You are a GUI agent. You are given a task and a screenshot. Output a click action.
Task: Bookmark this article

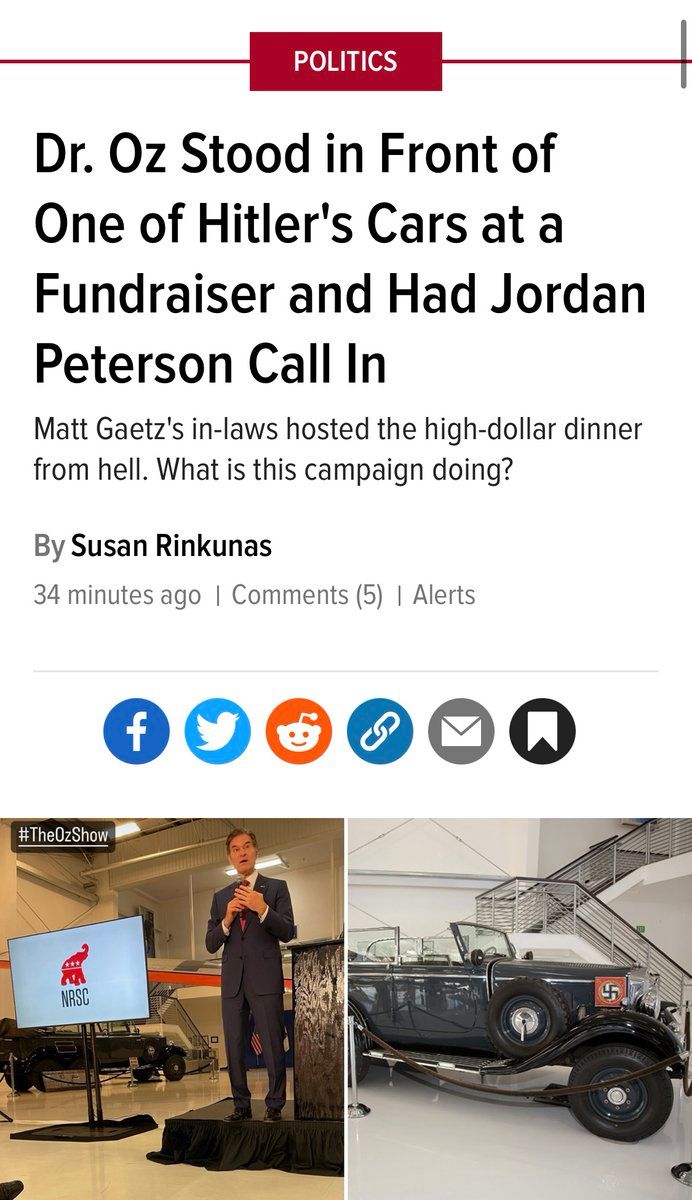(542, 732)
